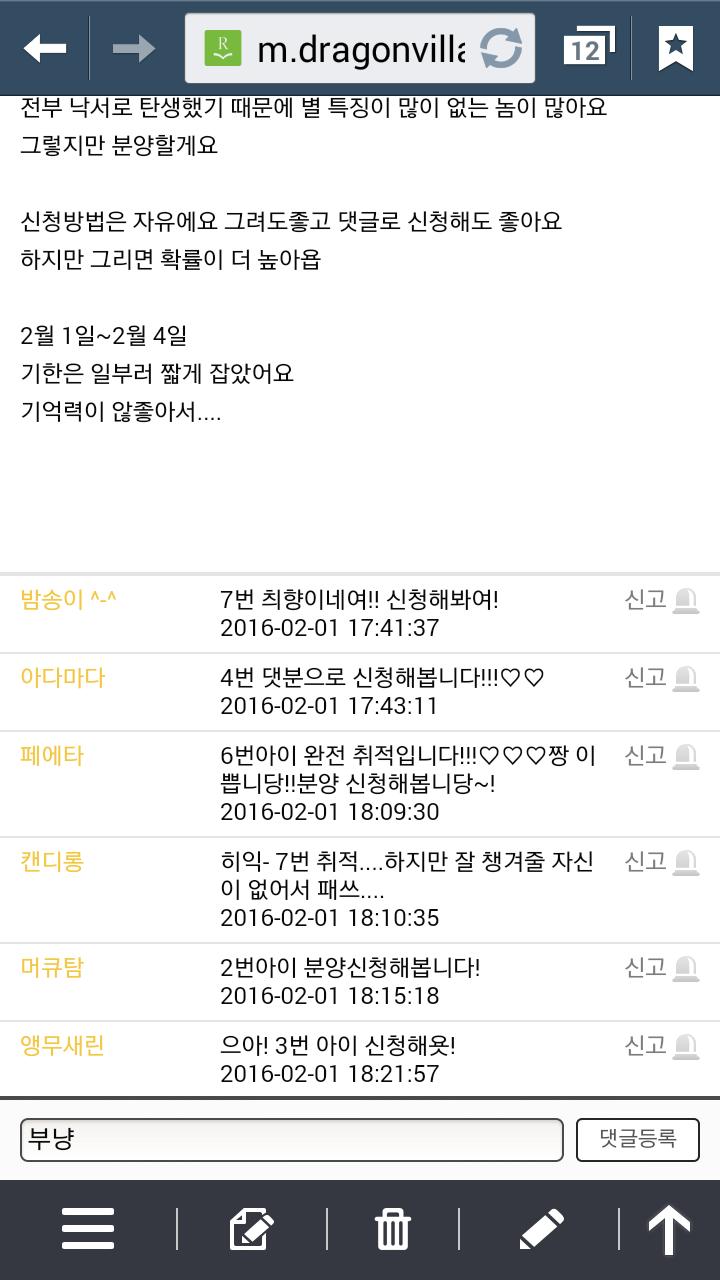Screen dimensions: 720x1280
Task: Open the hamburger menu in bottom toolbar
Action: (x=88, y=1229)
